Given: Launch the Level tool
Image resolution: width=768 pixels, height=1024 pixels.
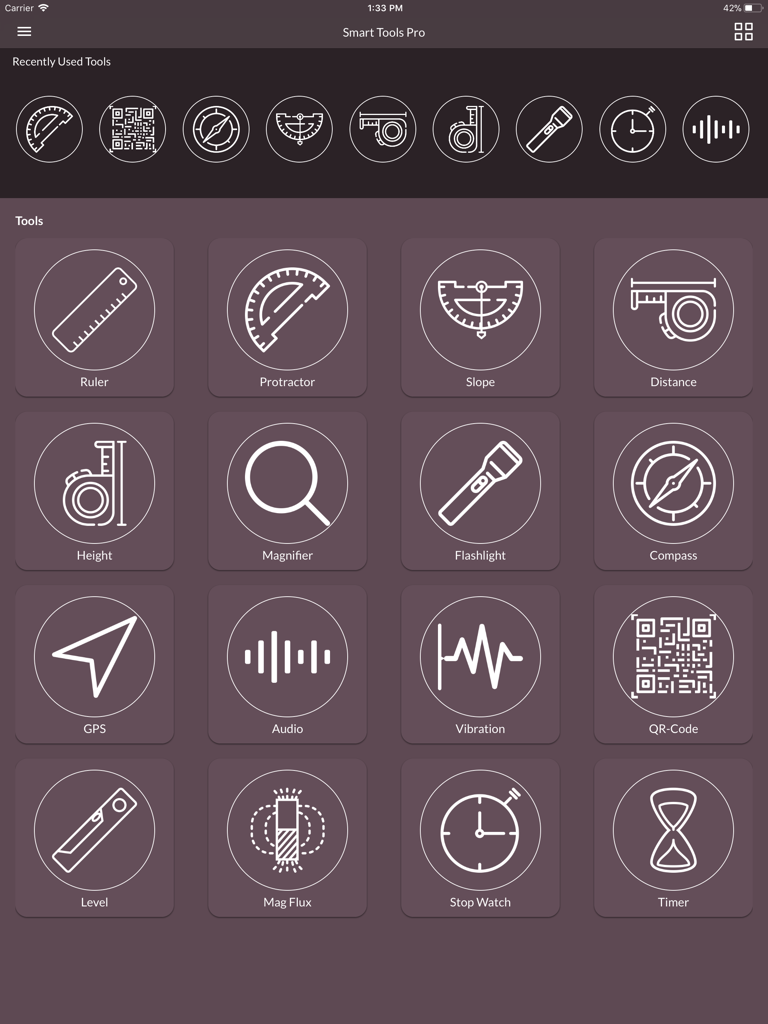Looking at the screenshot, I should click(94, 829).
